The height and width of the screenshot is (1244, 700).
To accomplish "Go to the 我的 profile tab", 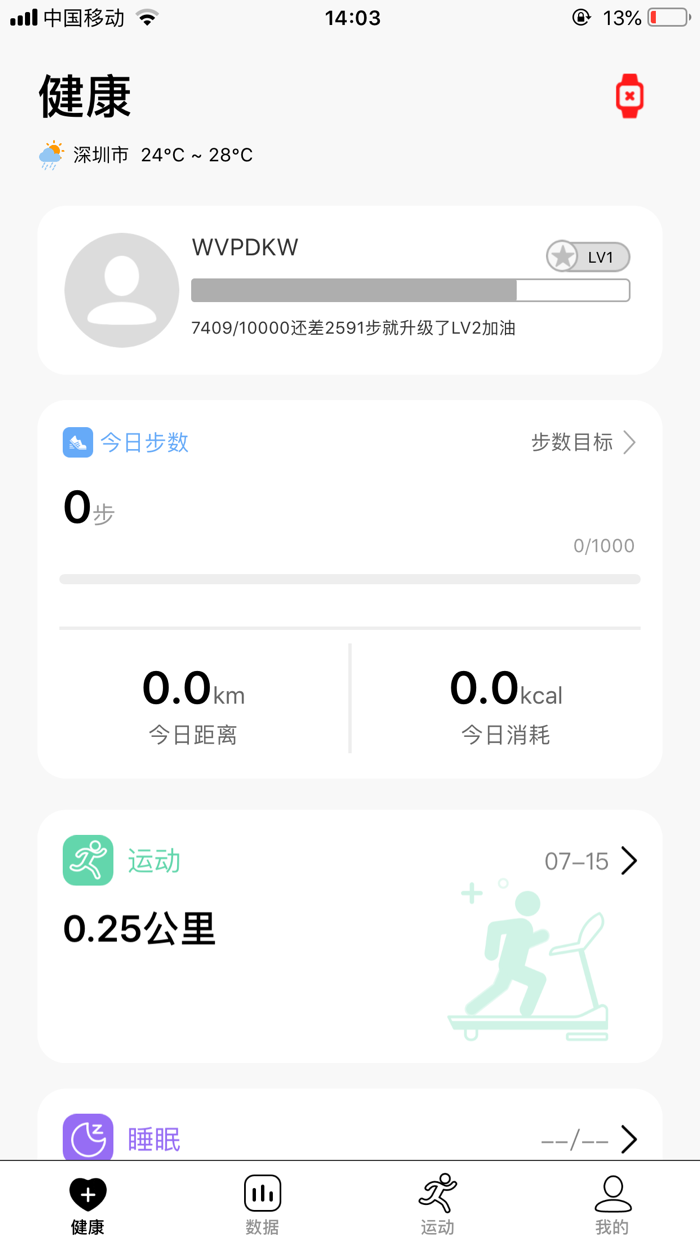I will 612,1205.
